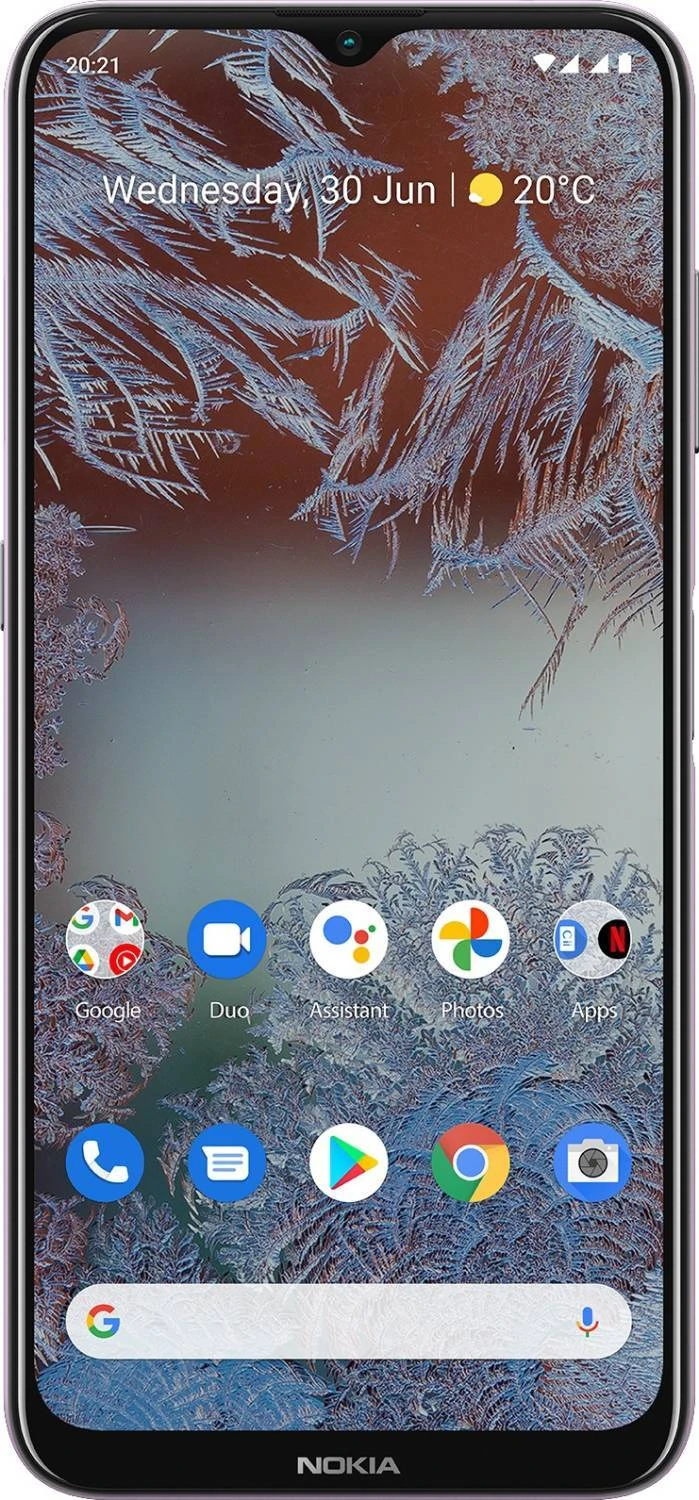Open the Camera app

tap(593, 1161)
